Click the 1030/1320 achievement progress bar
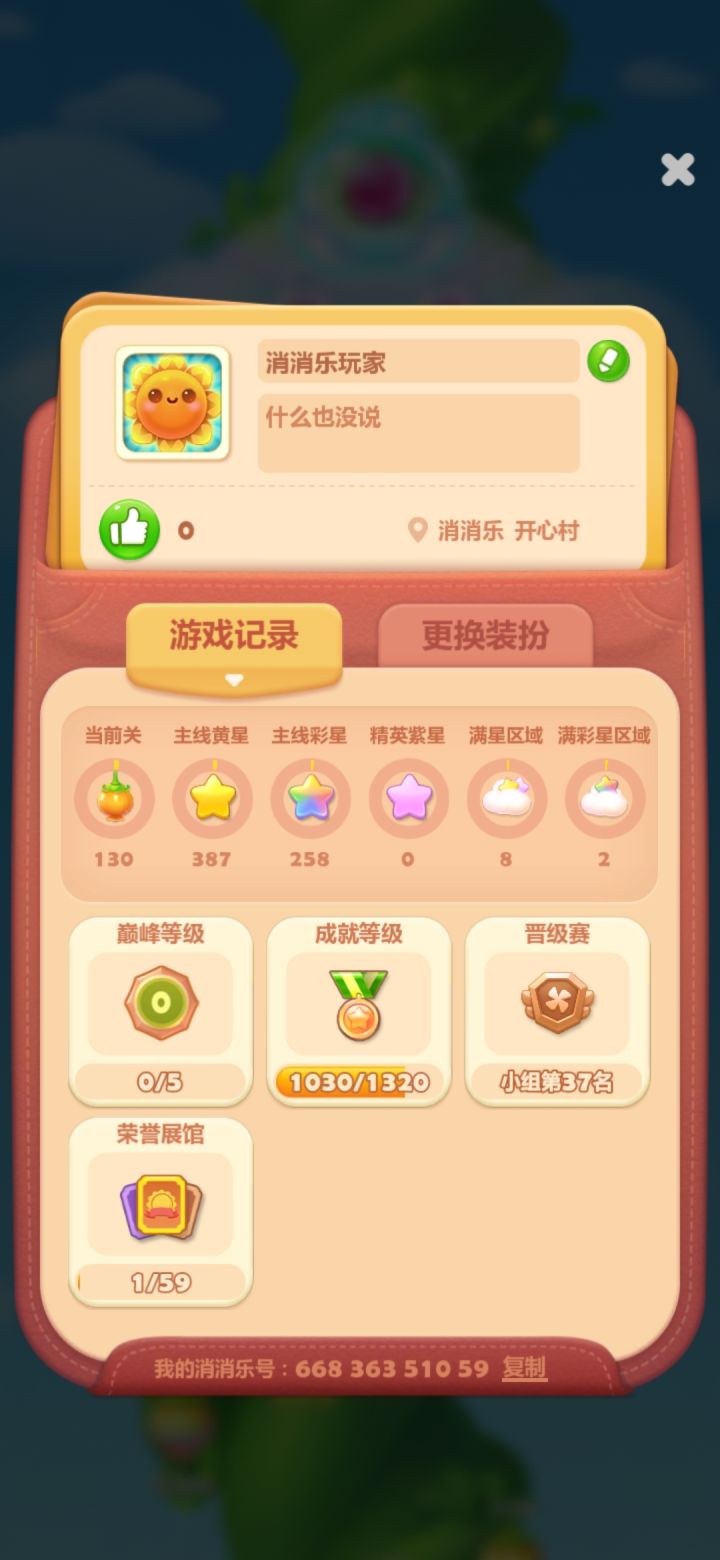Viewport: 720px width, 1560px height. 358,1082
